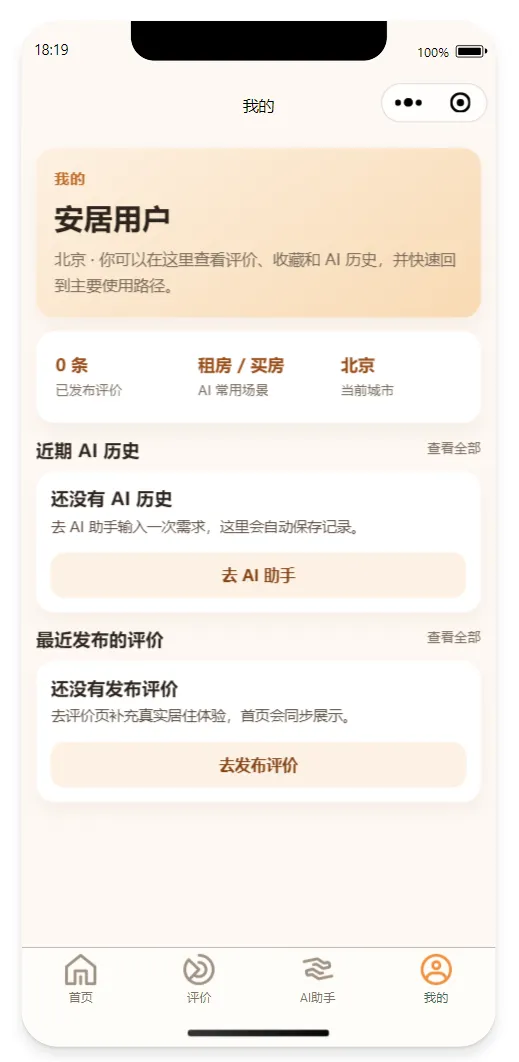Tap the 去发布评价 button
The width and height of the screenshot is (519, 1062).
[258, 765]
